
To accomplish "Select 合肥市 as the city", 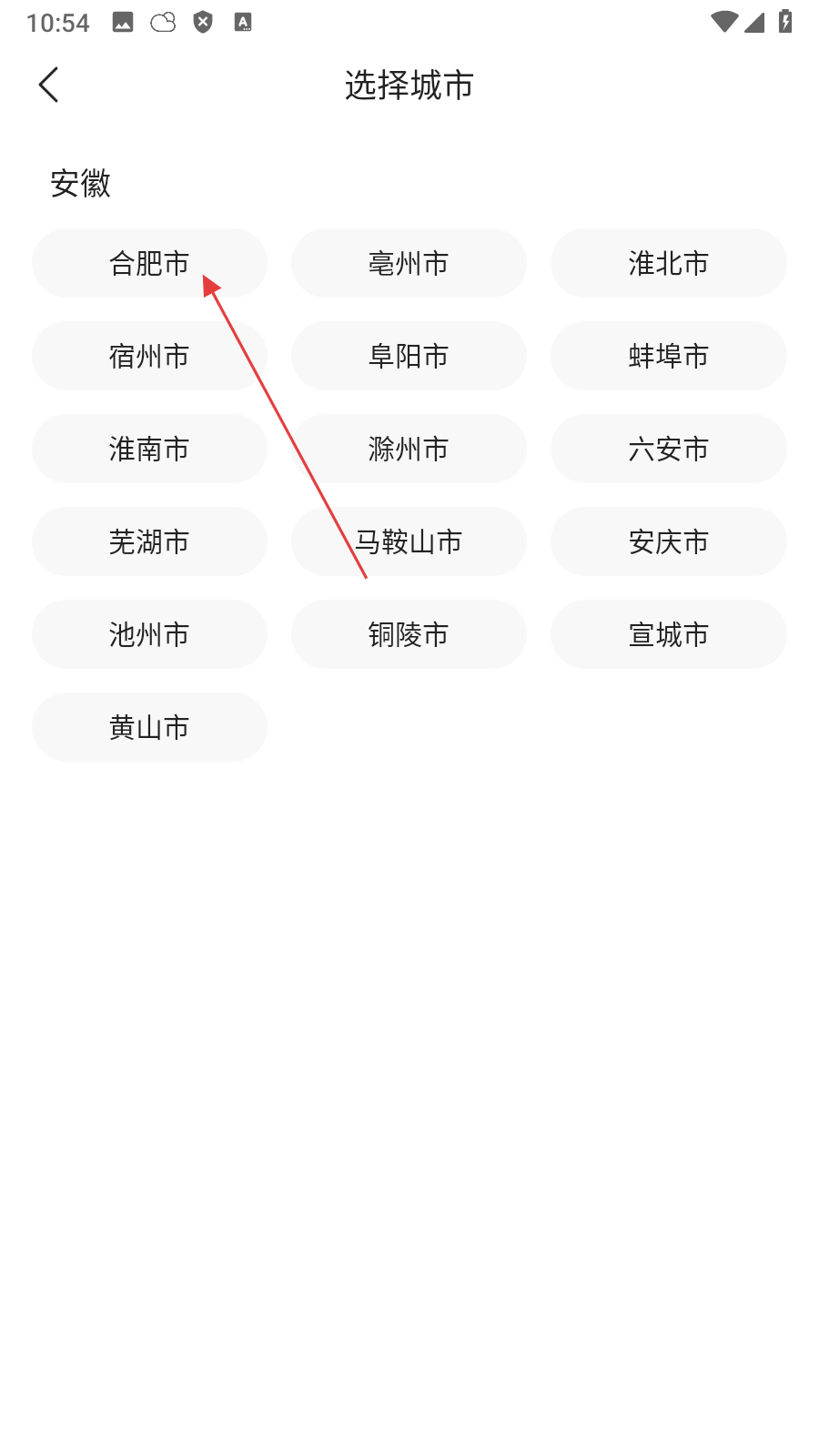I will [x=149, y=263].
